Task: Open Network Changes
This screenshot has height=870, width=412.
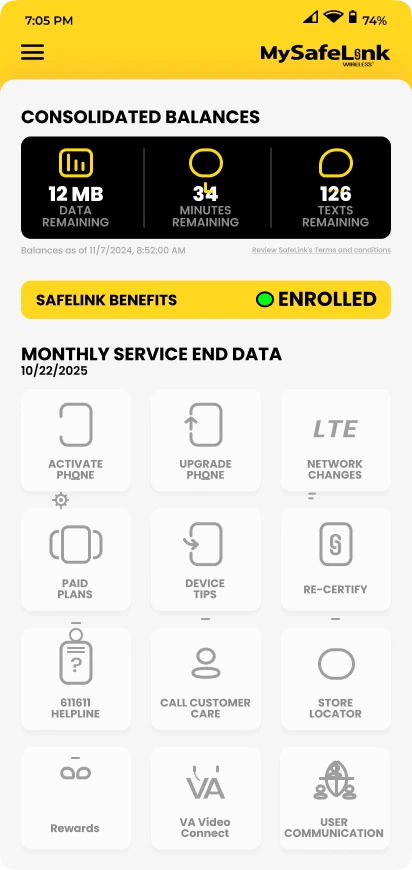Action: (335, 440)
